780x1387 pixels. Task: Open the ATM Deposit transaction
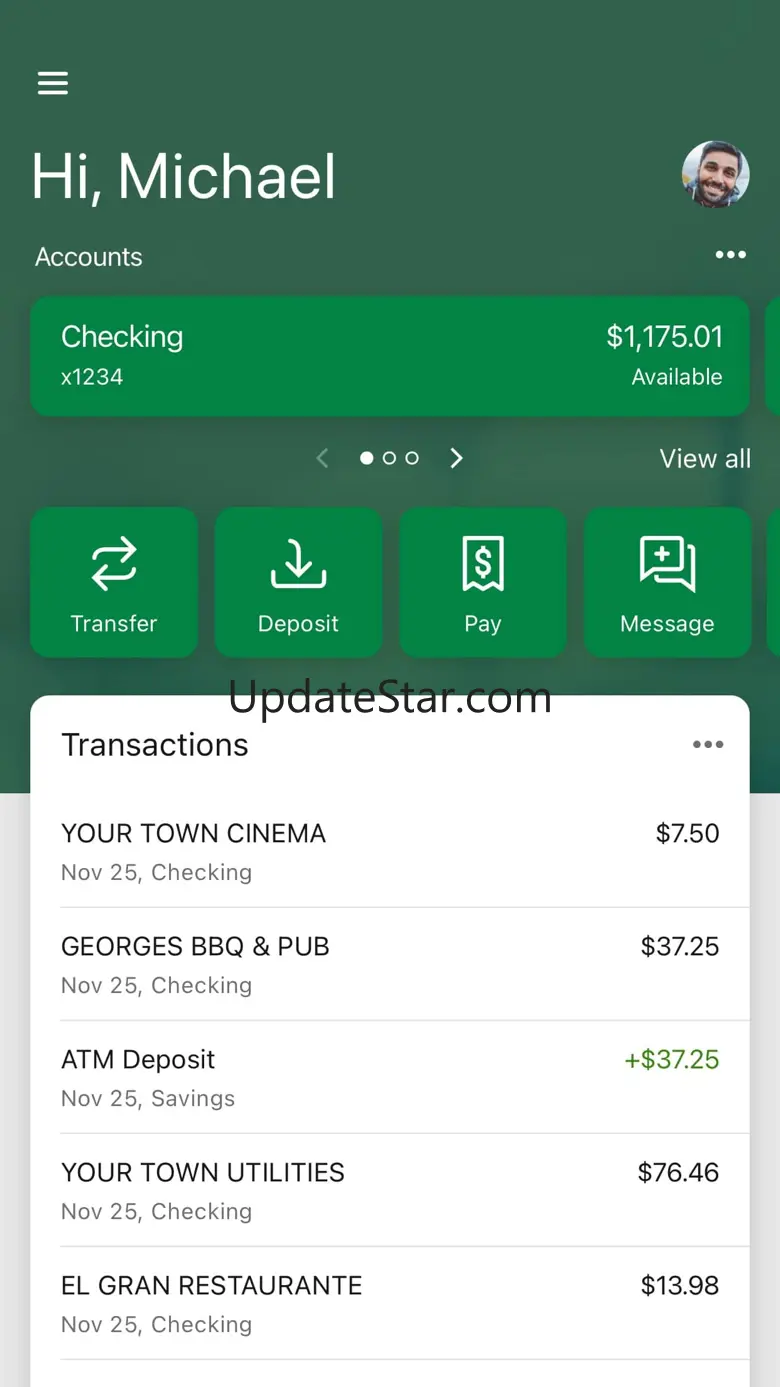click(390, 1077)
